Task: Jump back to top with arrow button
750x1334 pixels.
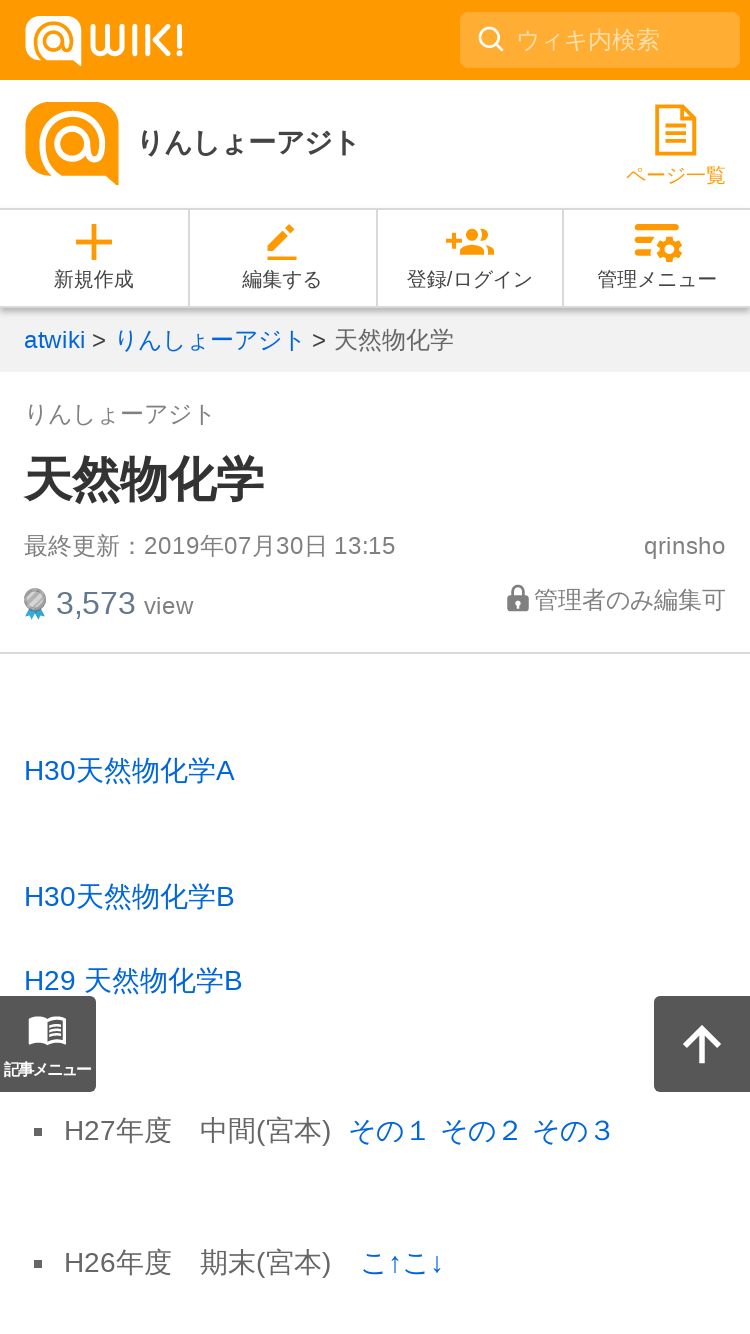Action: click(x=702, y=1044)
